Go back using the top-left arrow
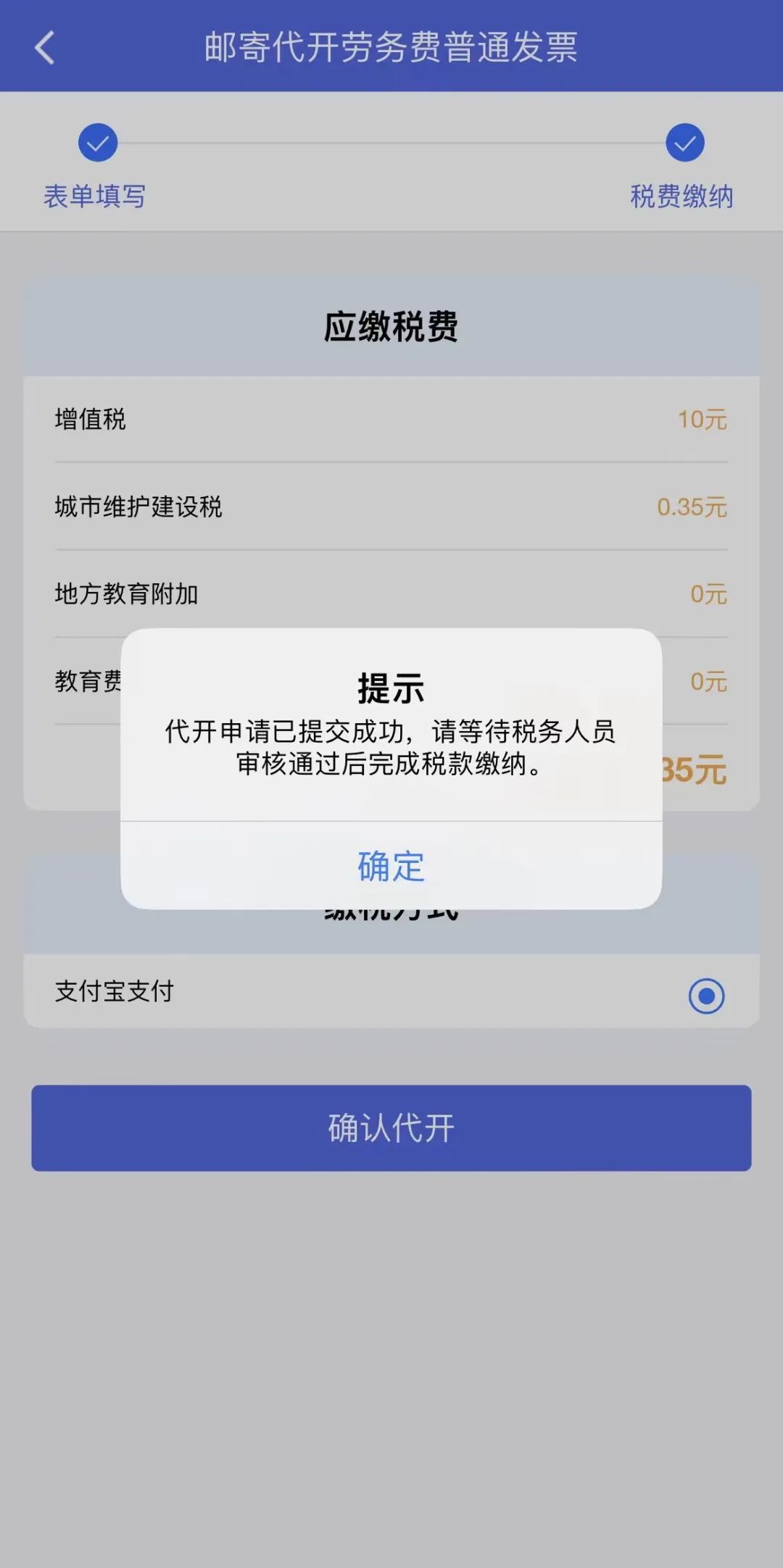Viewport: 783px width, 1568px height. (45, 48)
